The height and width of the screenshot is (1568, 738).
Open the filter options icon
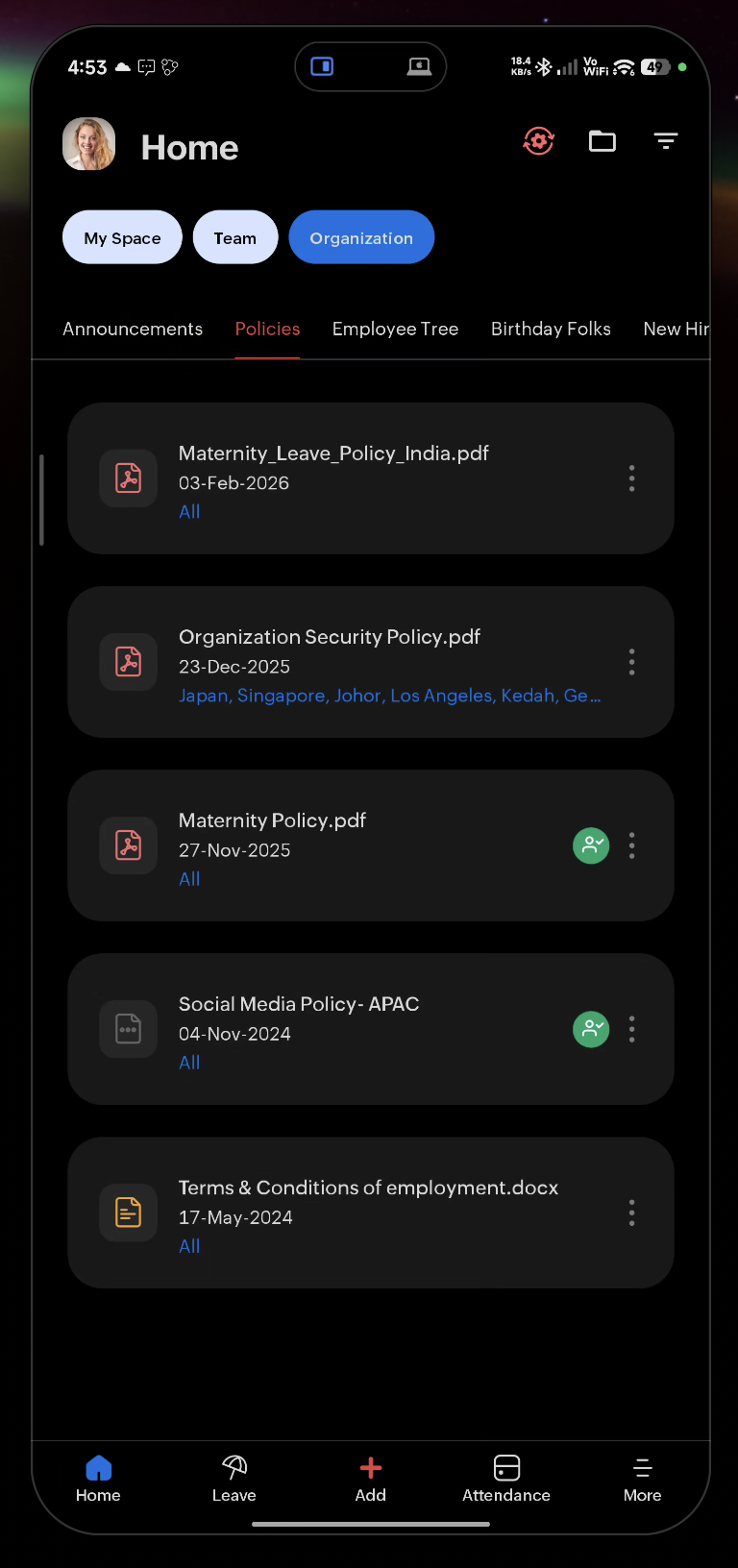pyautogui.click(x=666, y=141)
